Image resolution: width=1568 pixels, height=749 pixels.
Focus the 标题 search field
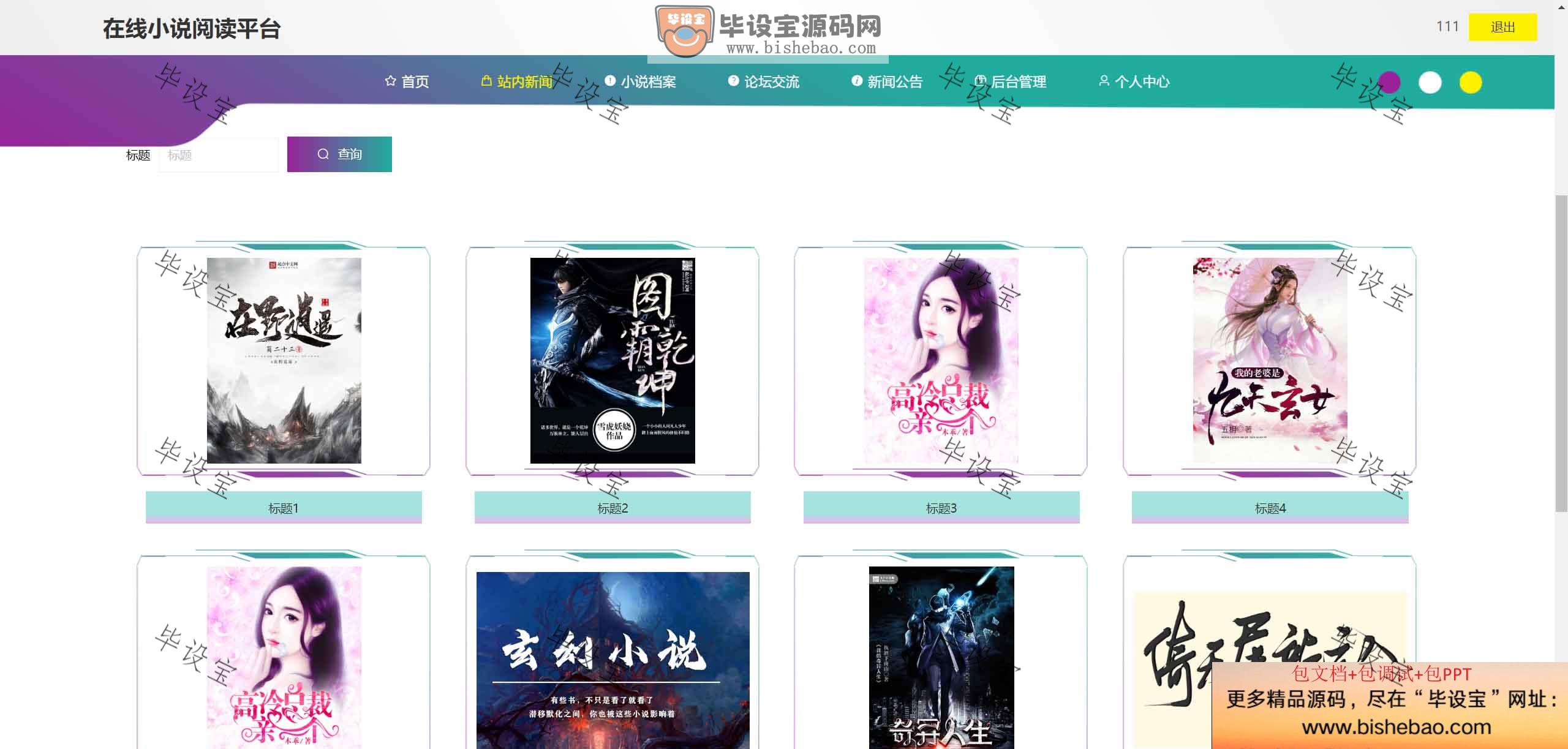point(218,155)
